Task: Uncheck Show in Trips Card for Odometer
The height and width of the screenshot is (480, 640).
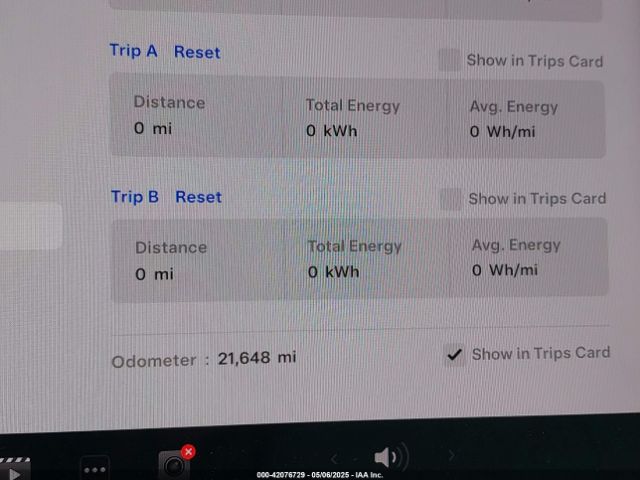Action: pyautogui.click(x=455, y=354)
